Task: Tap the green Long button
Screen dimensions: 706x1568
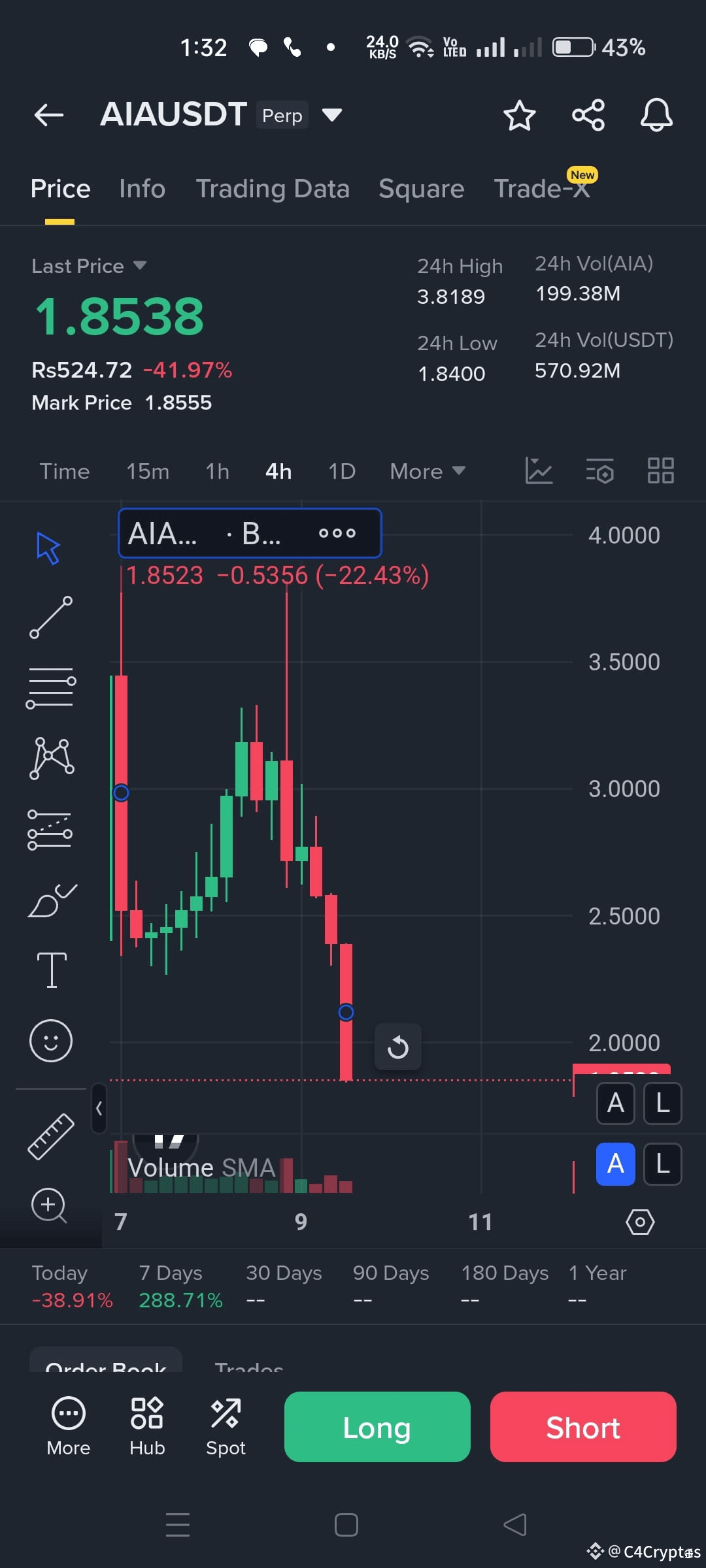Action: [x=377, y=1428]
